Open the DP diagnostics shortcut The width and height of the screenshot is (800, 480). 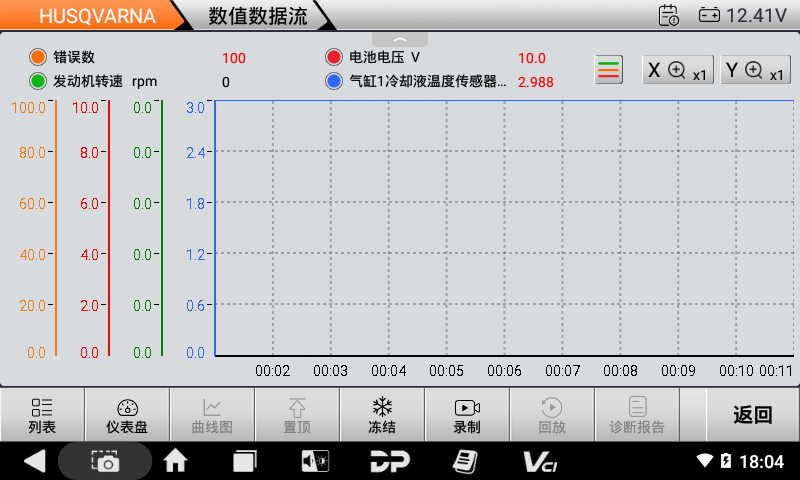(389, 461)
